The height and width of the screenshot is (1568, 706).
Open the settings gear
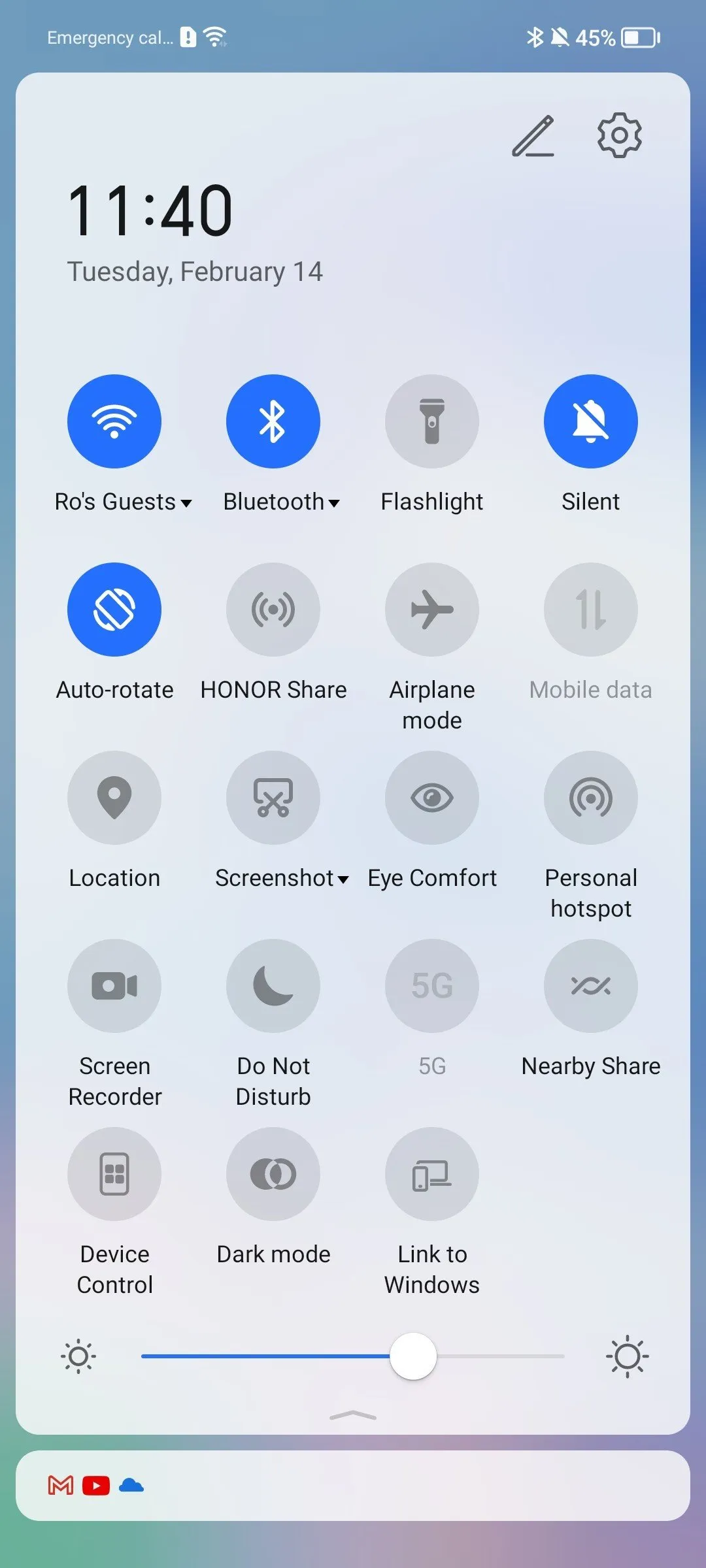619,136
